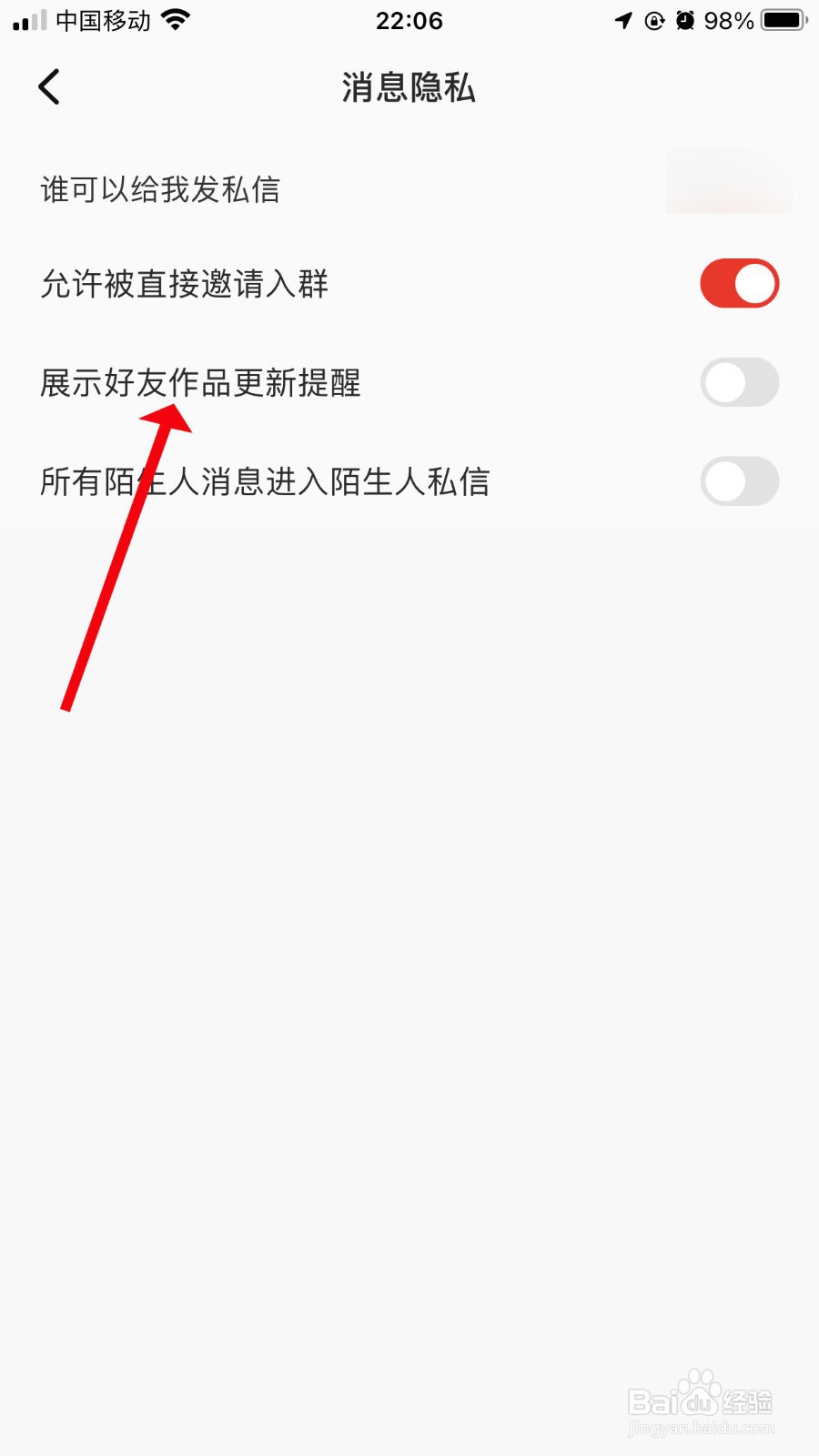Tap the location arrow icon in status bar
819x1456 pixels.
[x=623, y=20]
